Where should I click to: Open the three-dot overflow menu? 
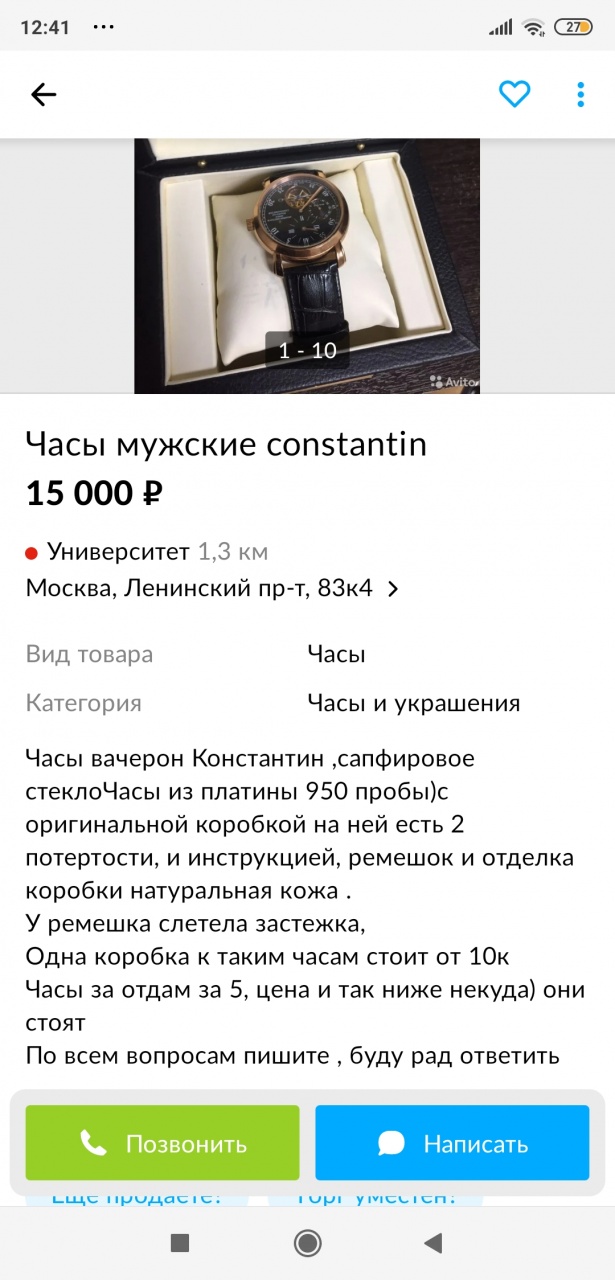[x=580, y=95]
